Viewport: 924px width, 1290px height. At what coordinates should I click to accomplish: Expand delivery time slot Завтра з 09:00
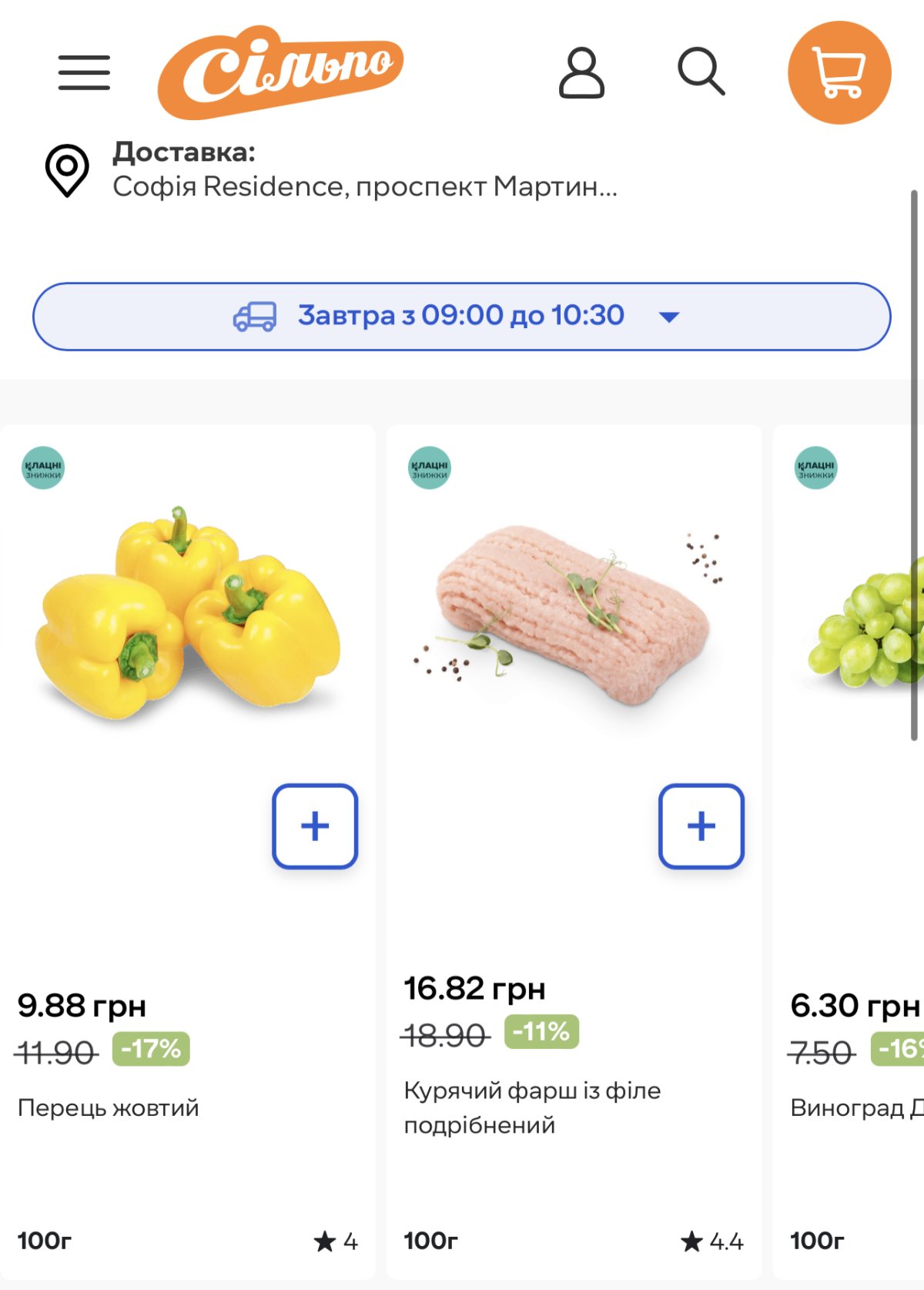click(461, 316)
